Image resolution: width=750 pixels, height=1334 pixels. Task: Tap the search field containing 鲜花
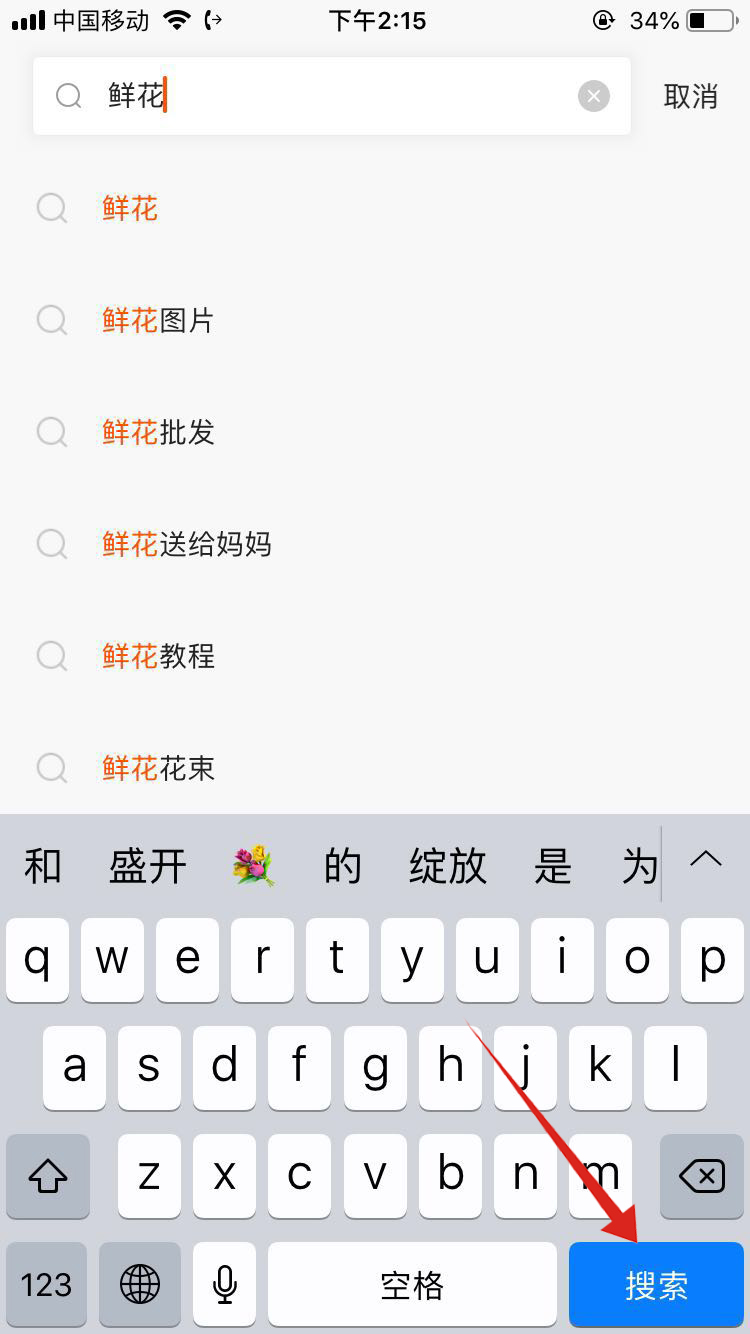(330, 96)
